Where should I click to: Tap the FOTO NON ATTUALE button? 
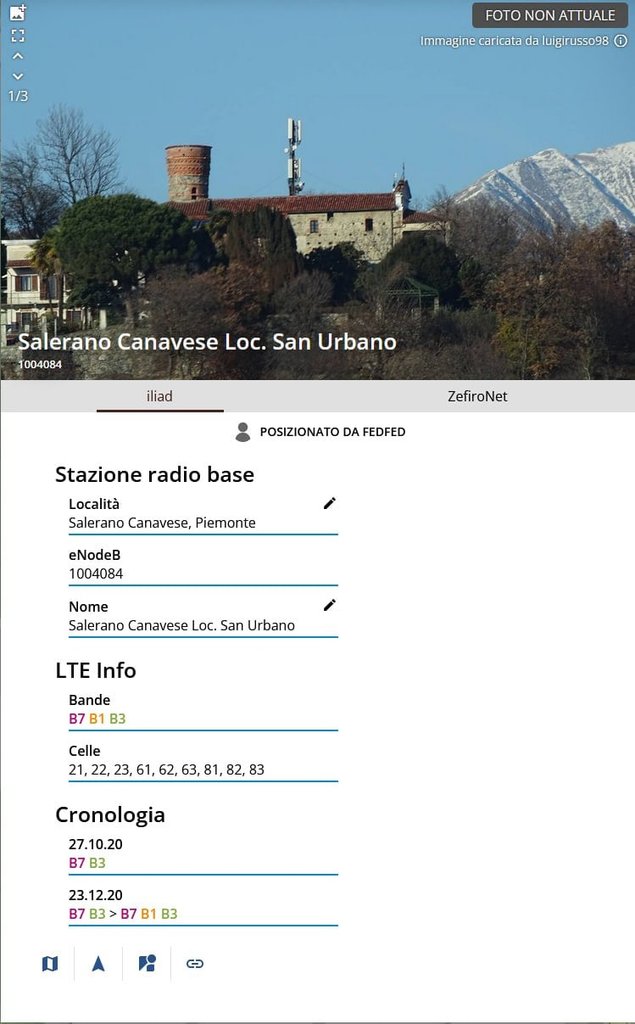(550, 15)
